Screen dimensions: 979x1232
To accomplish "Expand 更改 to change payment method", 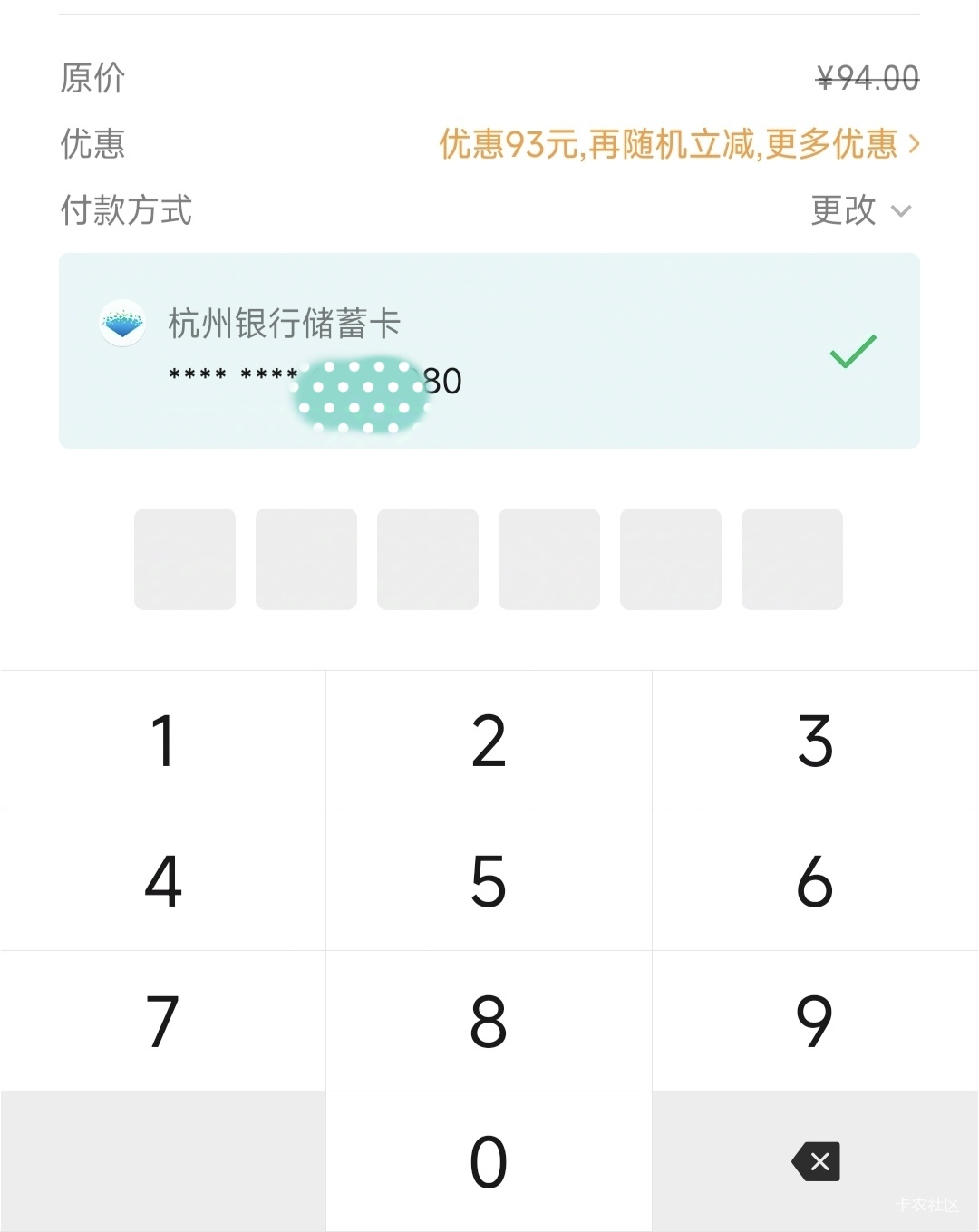I will coord(860,210).
